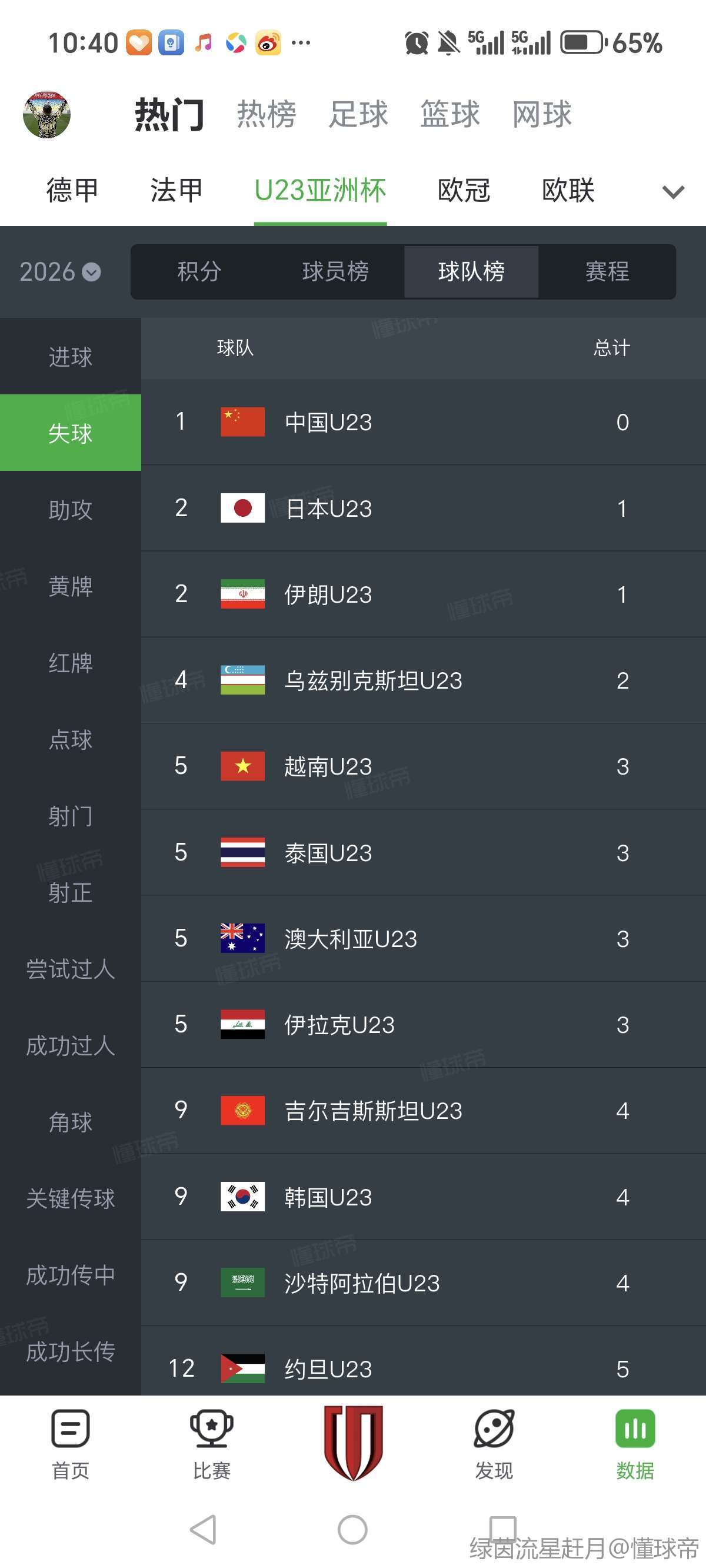This screenshot has height=1568, width=706.
Task: Open the profile avatar
Action: pyautogui.click(x=47, y=114)
